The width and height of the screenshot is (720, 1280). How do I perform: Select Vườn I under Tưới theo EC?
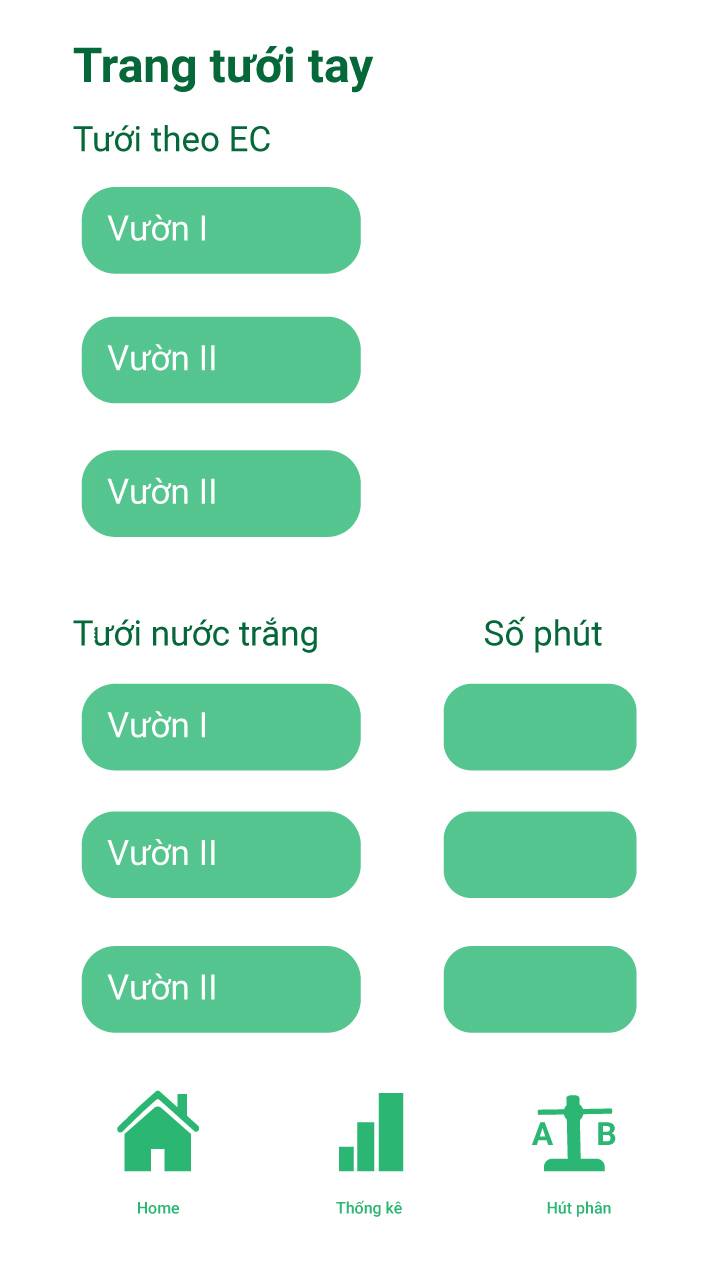coord(221,230)
